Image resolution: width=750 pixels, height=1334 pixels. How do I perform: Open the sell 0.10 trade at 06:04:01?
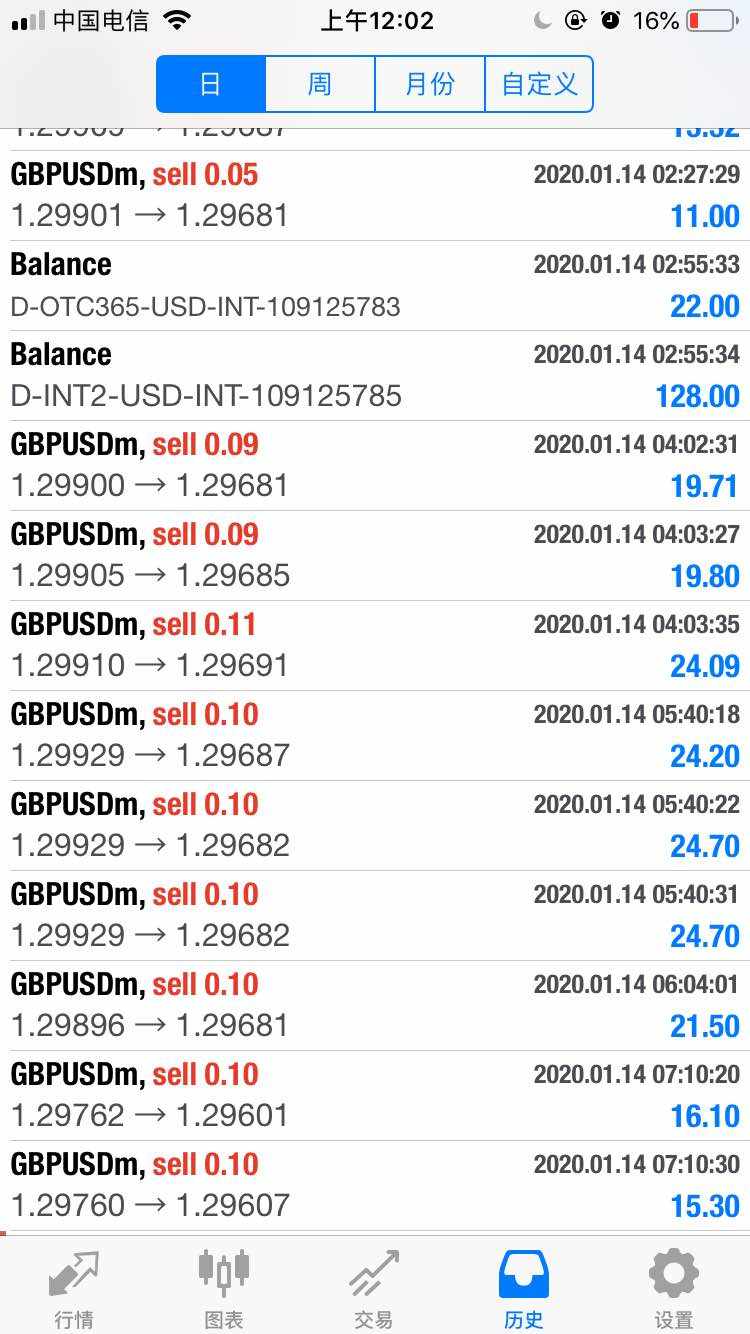tap(375, 1006)
